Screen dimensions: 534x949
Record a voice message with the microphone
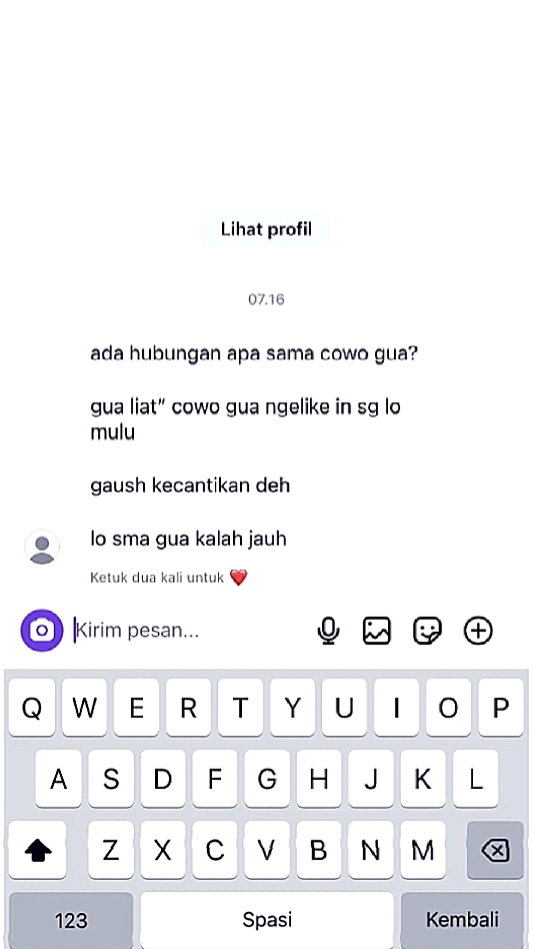tap(328, 631)
